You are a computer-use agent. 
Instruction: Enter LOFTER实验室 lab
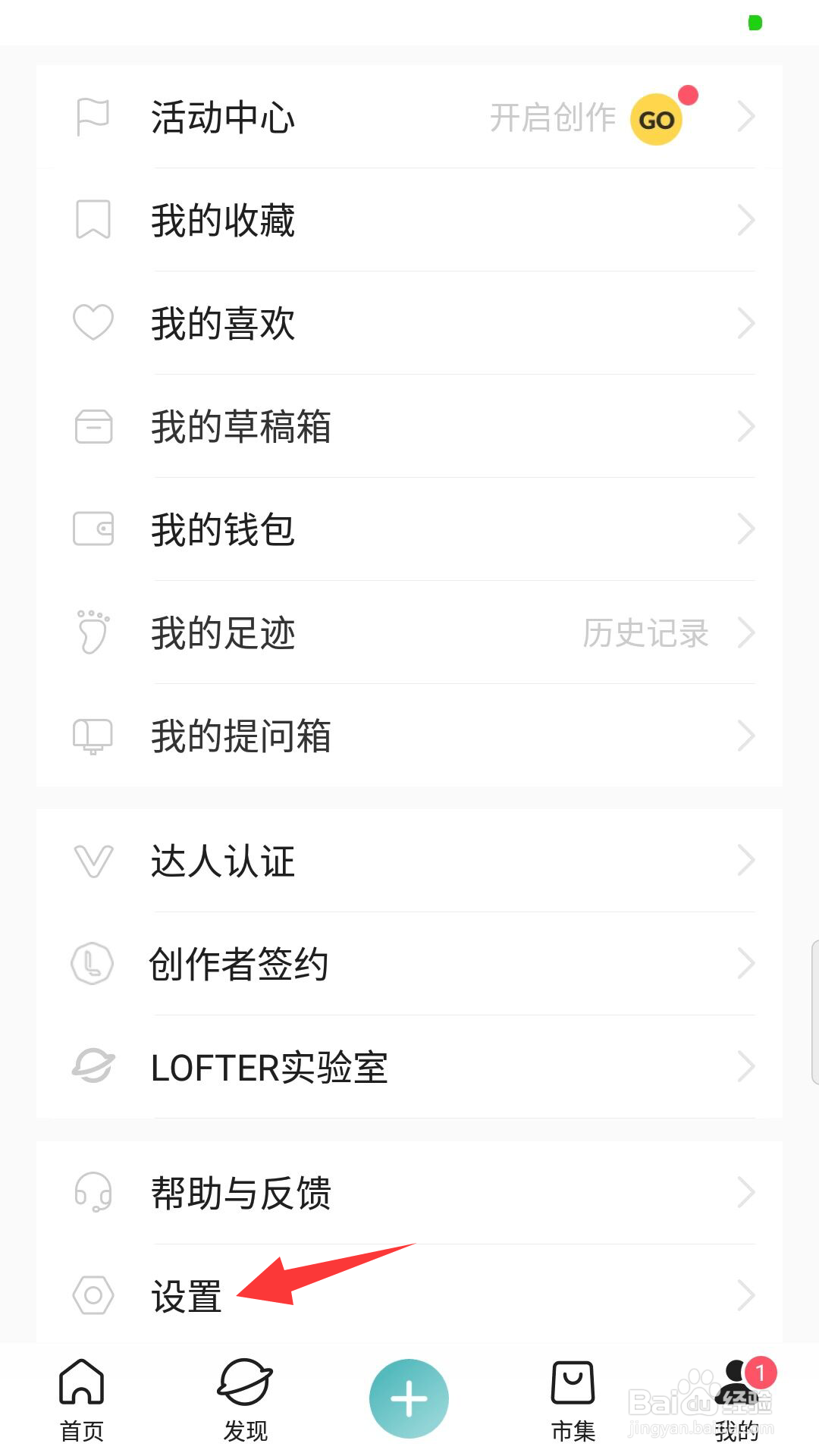click(x=409, y=1067)
